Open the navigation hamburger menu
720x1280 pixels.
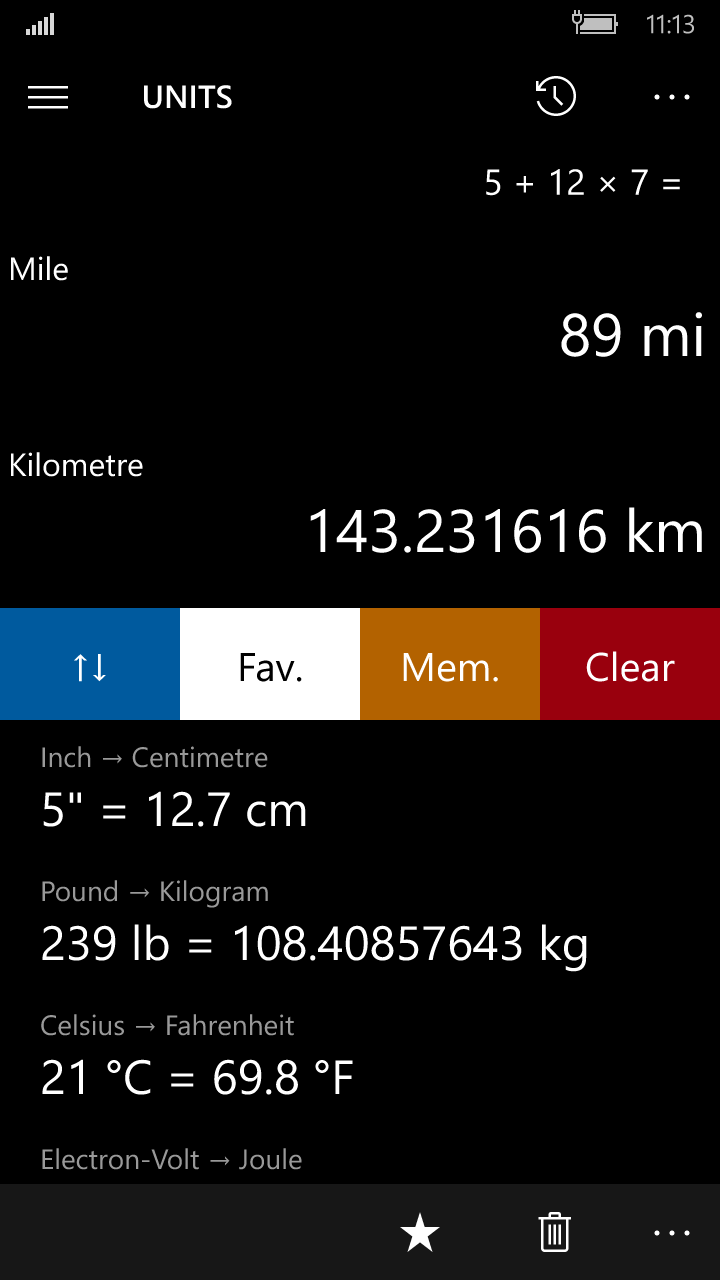pyautogui.click(x=47, y=97)
